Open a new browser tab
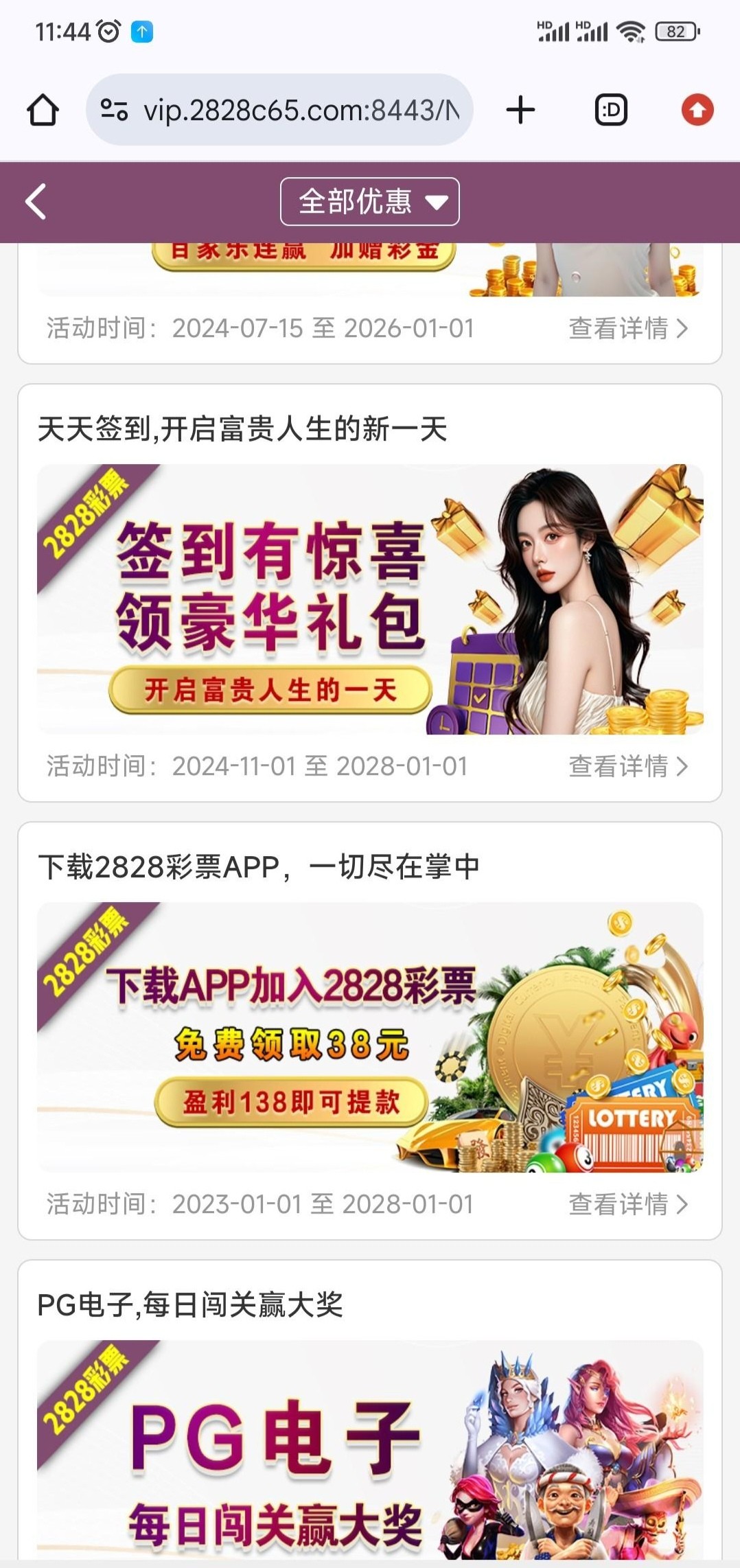The image size is (740, 1568). (520, 110)
